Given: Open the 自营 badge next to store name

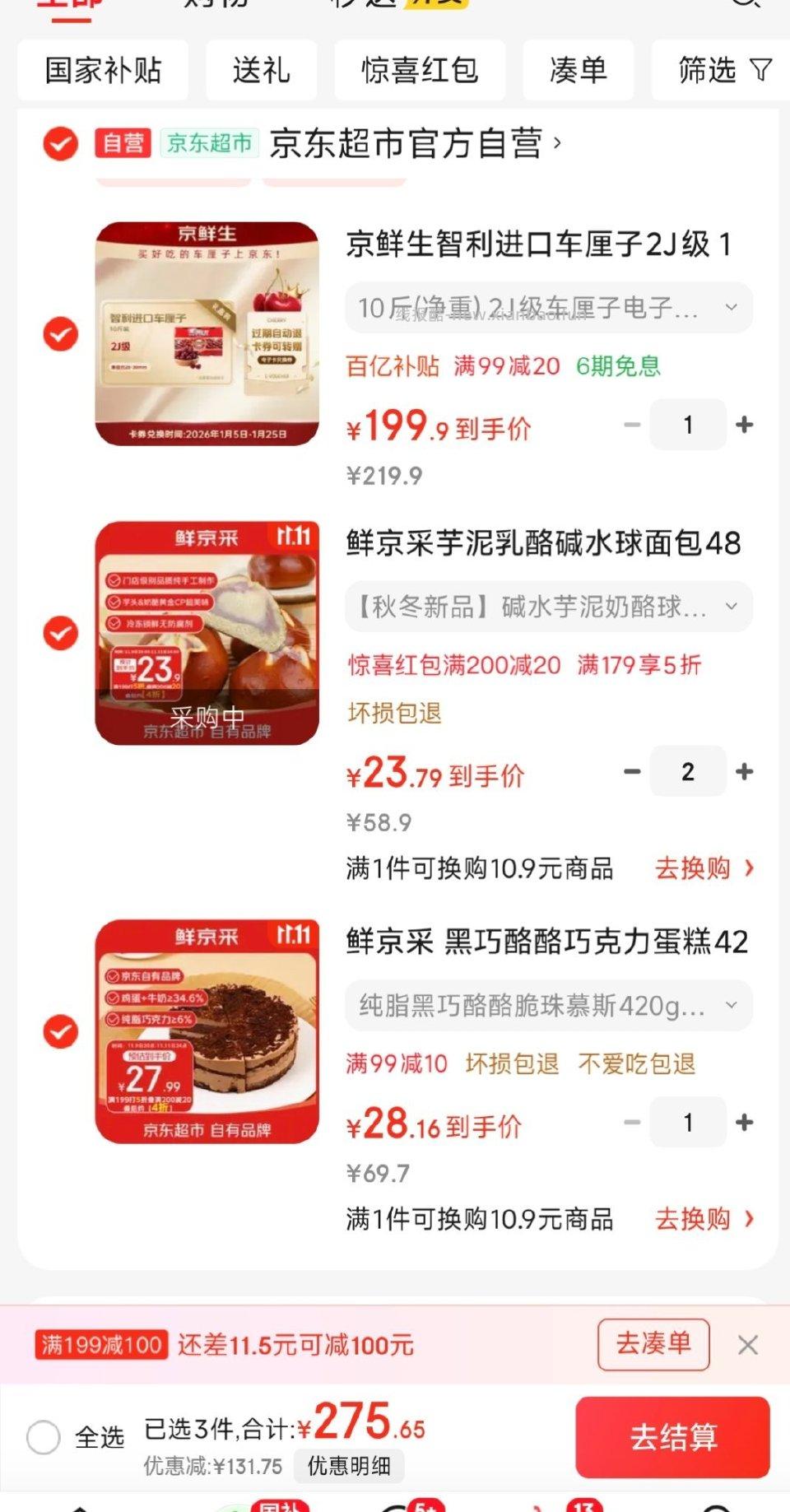Looking at the screenshot, I should (x=123, y=144).
